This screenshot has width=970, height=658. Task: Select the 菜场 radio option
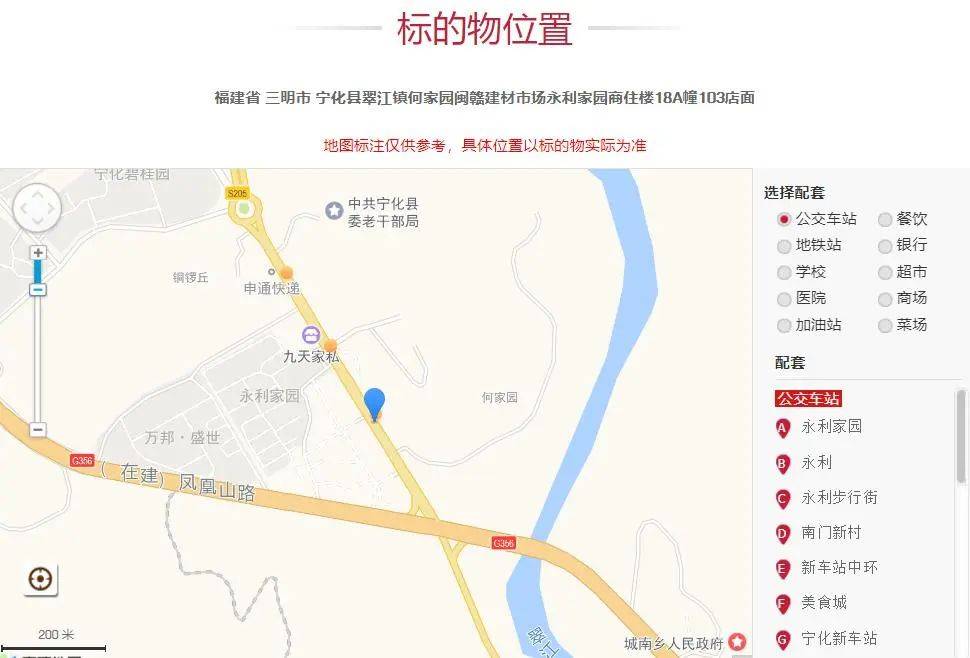click(x=885, y=325)
